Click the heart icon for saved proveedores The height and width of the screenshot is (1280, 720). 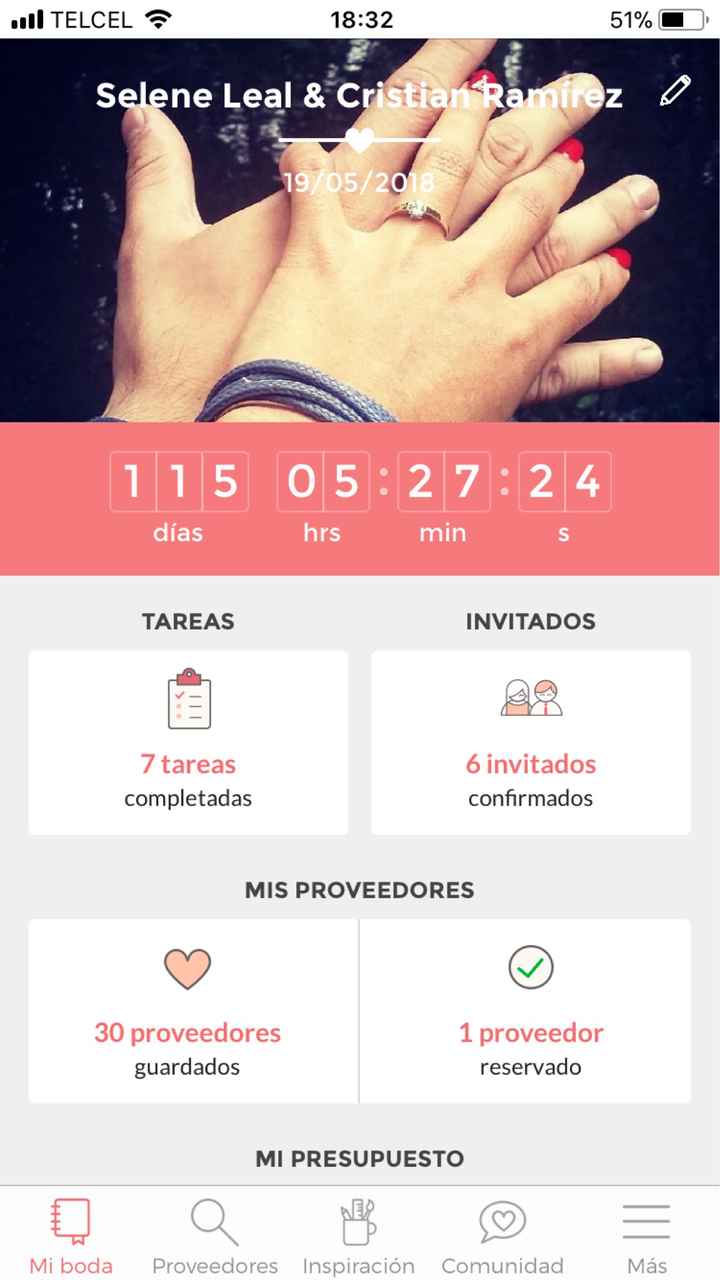[187, 968]
